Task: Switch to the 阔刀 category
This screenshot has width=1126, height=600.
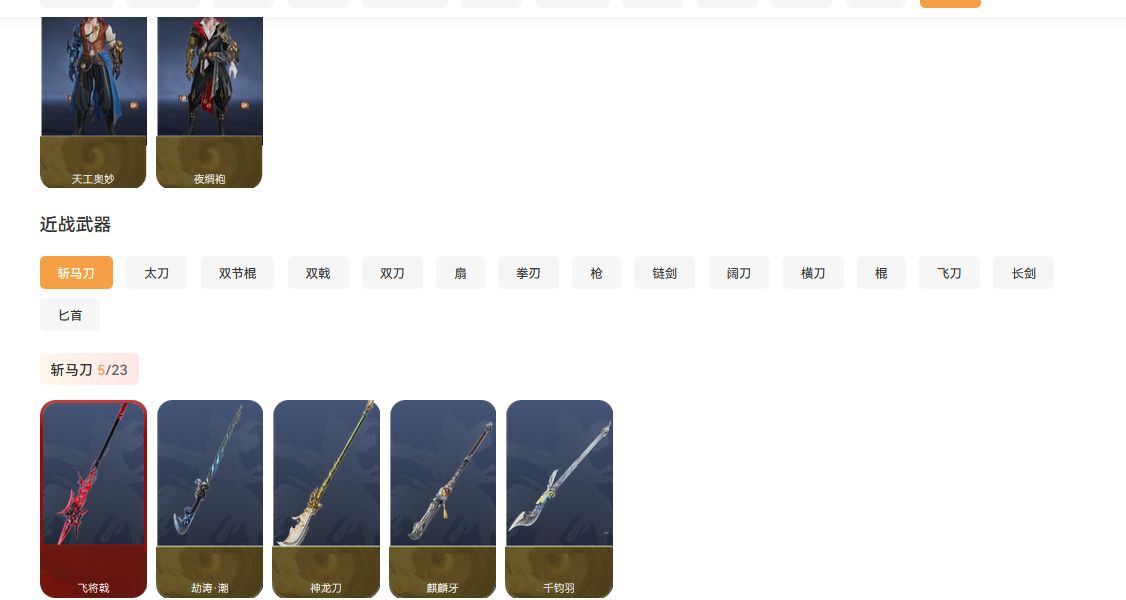Action: pos(739,273)
